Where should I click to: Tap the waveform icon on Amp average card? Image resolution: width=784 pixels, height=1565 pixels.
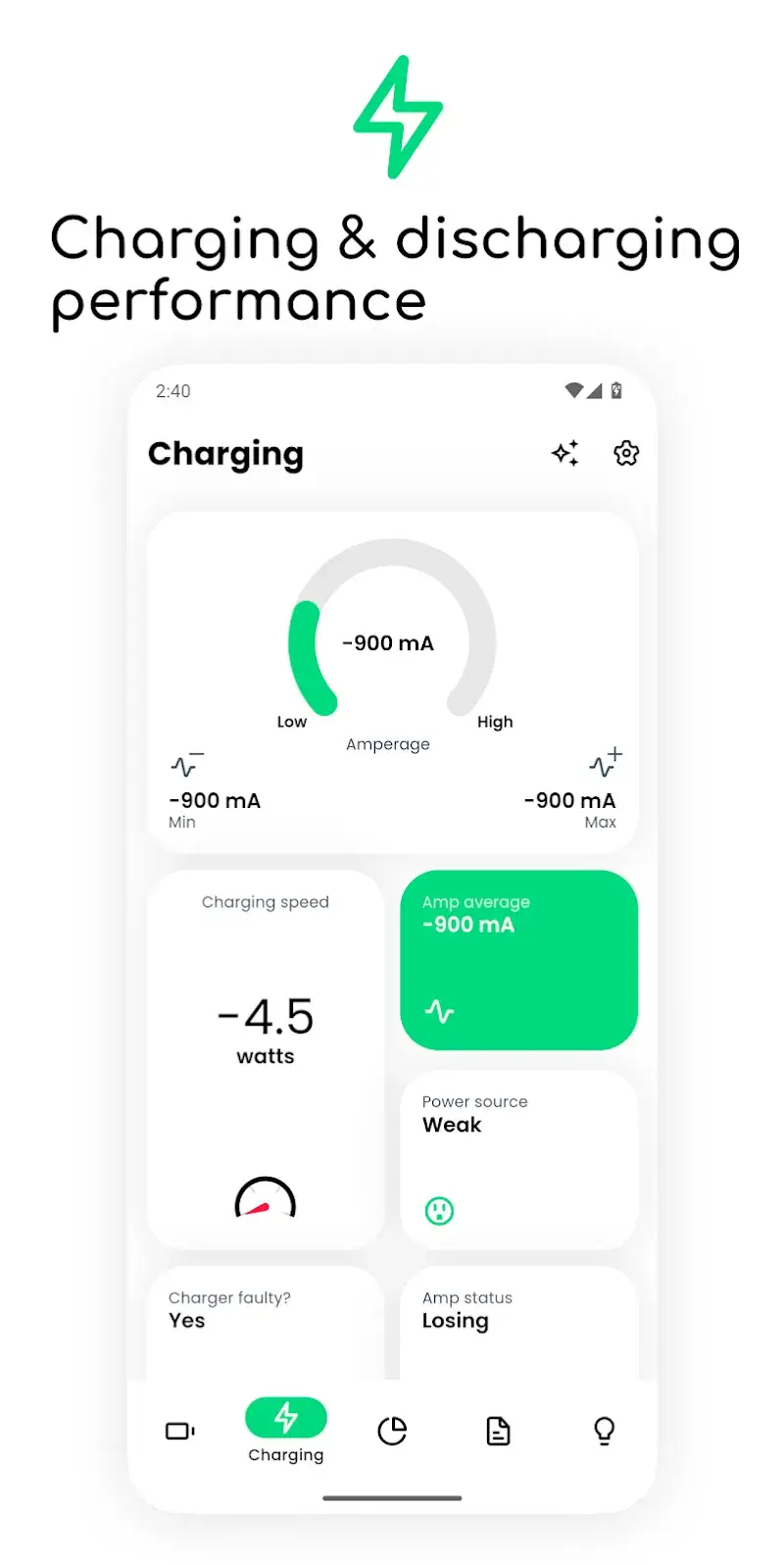(439, 1014)
